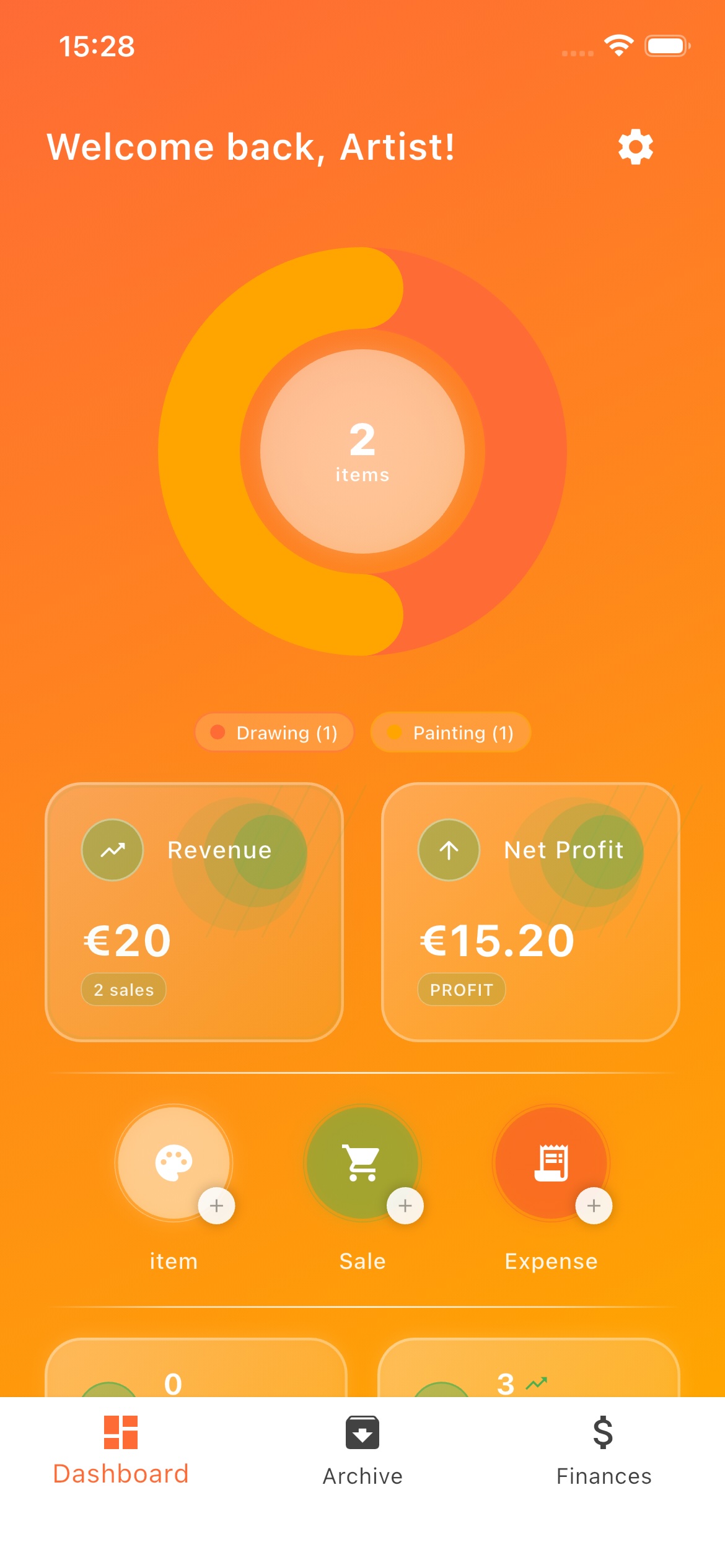Screen dimensions: 725x1568
Task: Switch to the Archive tab
Action: [362, 1476]
